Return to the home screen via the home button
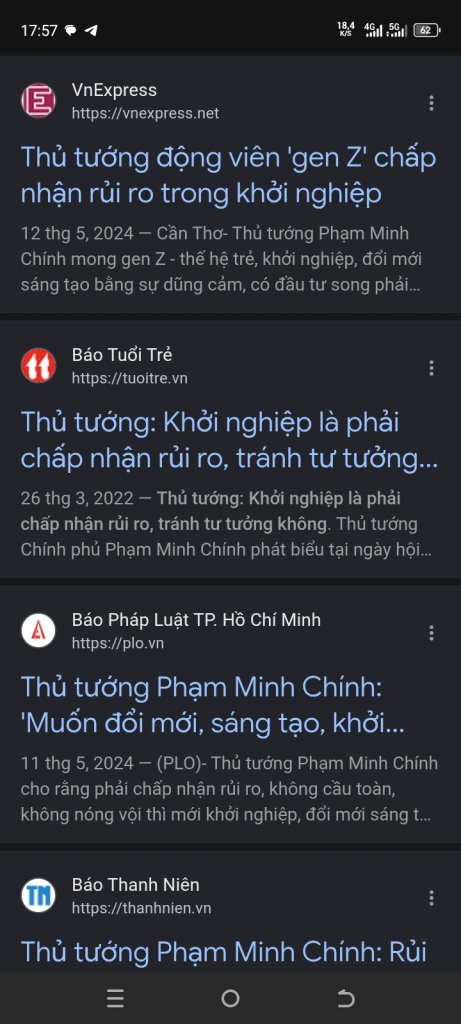 [230, 998]
